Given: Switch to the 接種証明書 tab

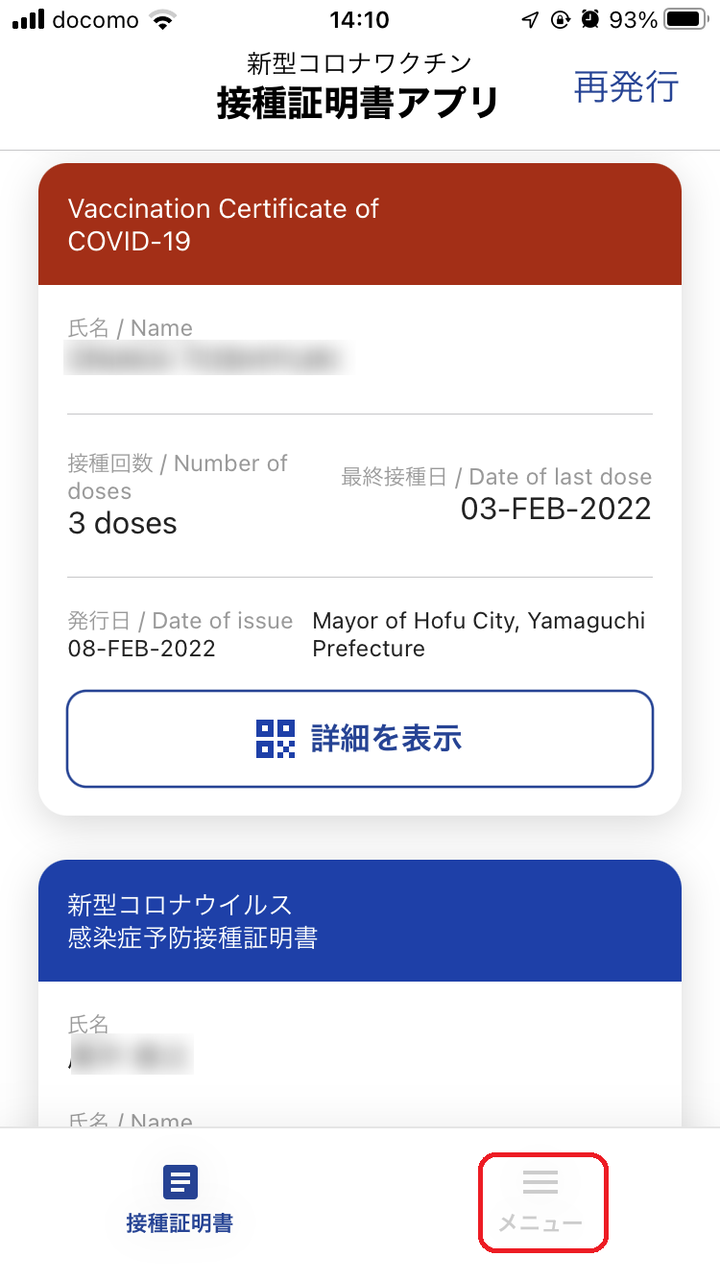Looking at the screenshot, I should [180, 1198].
